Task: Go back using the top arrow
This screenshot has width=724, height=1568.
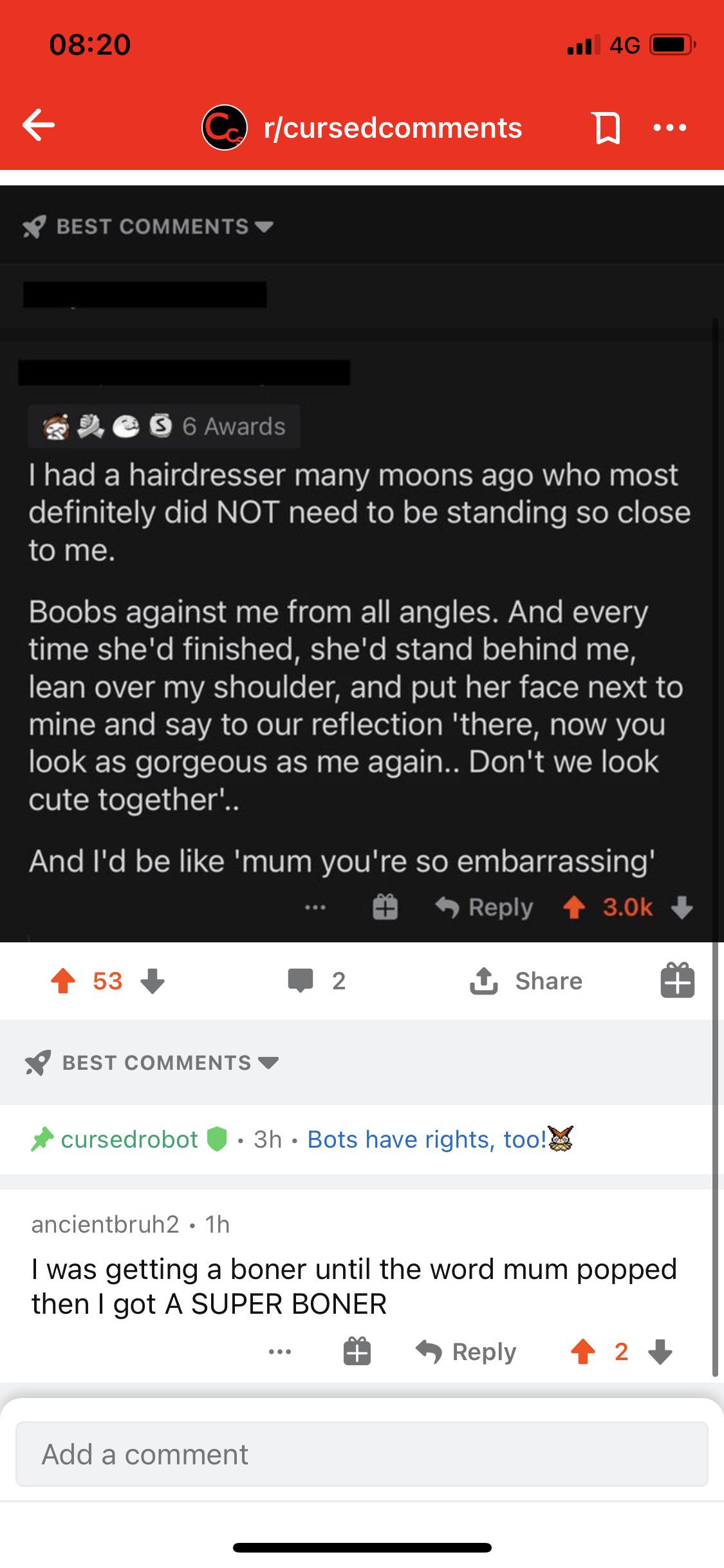Action: [x=39, y=126]
